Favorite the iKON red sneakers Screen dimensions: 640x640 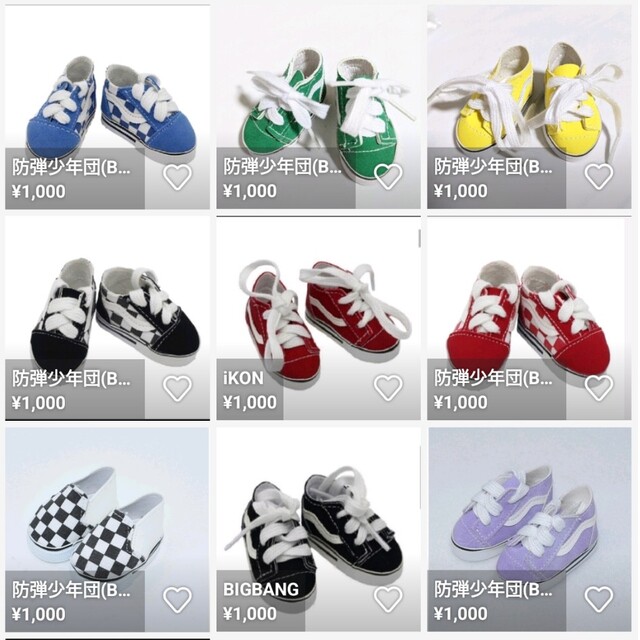coord(388,388)
